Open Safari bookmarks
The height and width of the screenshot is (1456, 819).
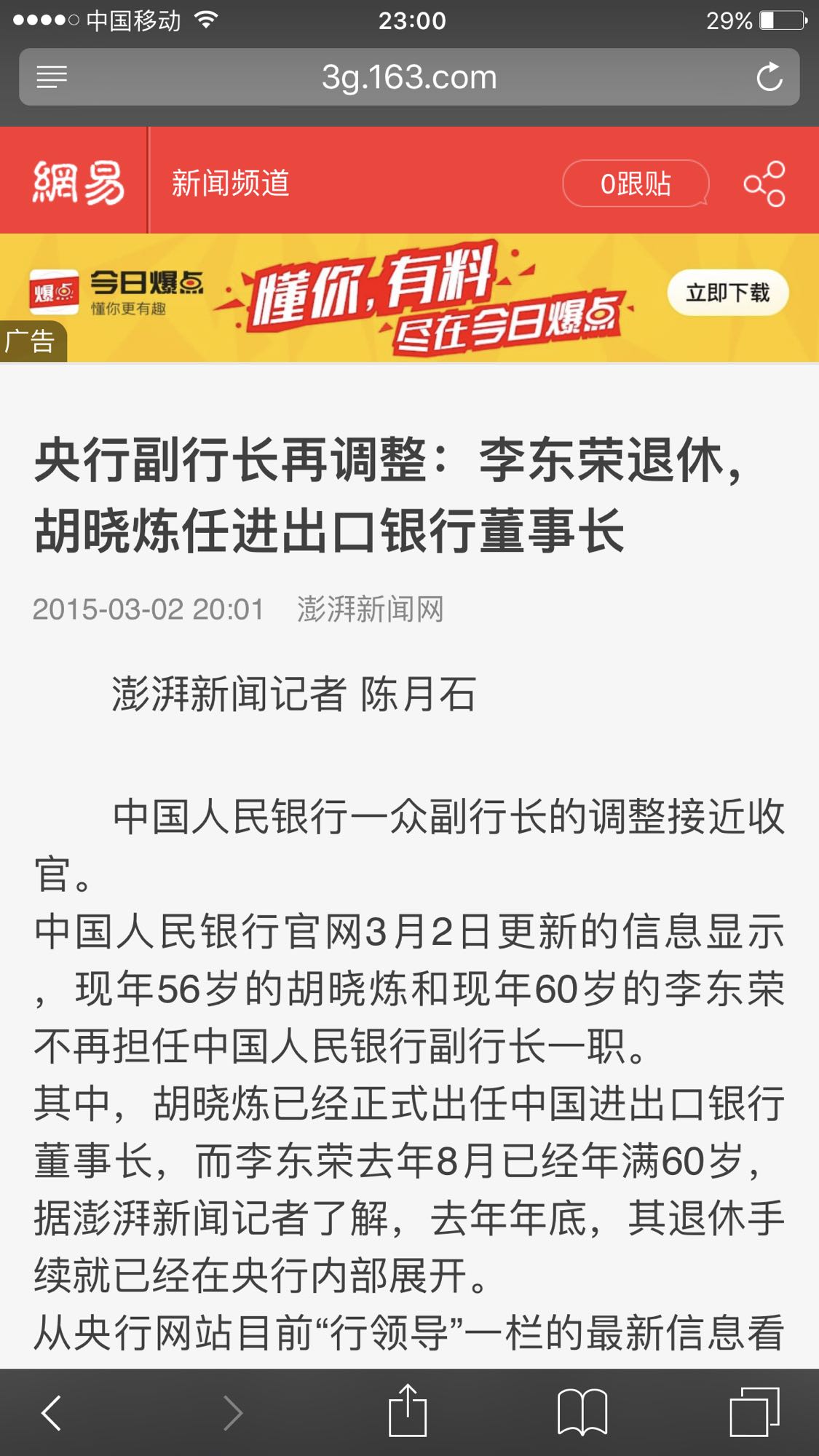[582, 1412]
